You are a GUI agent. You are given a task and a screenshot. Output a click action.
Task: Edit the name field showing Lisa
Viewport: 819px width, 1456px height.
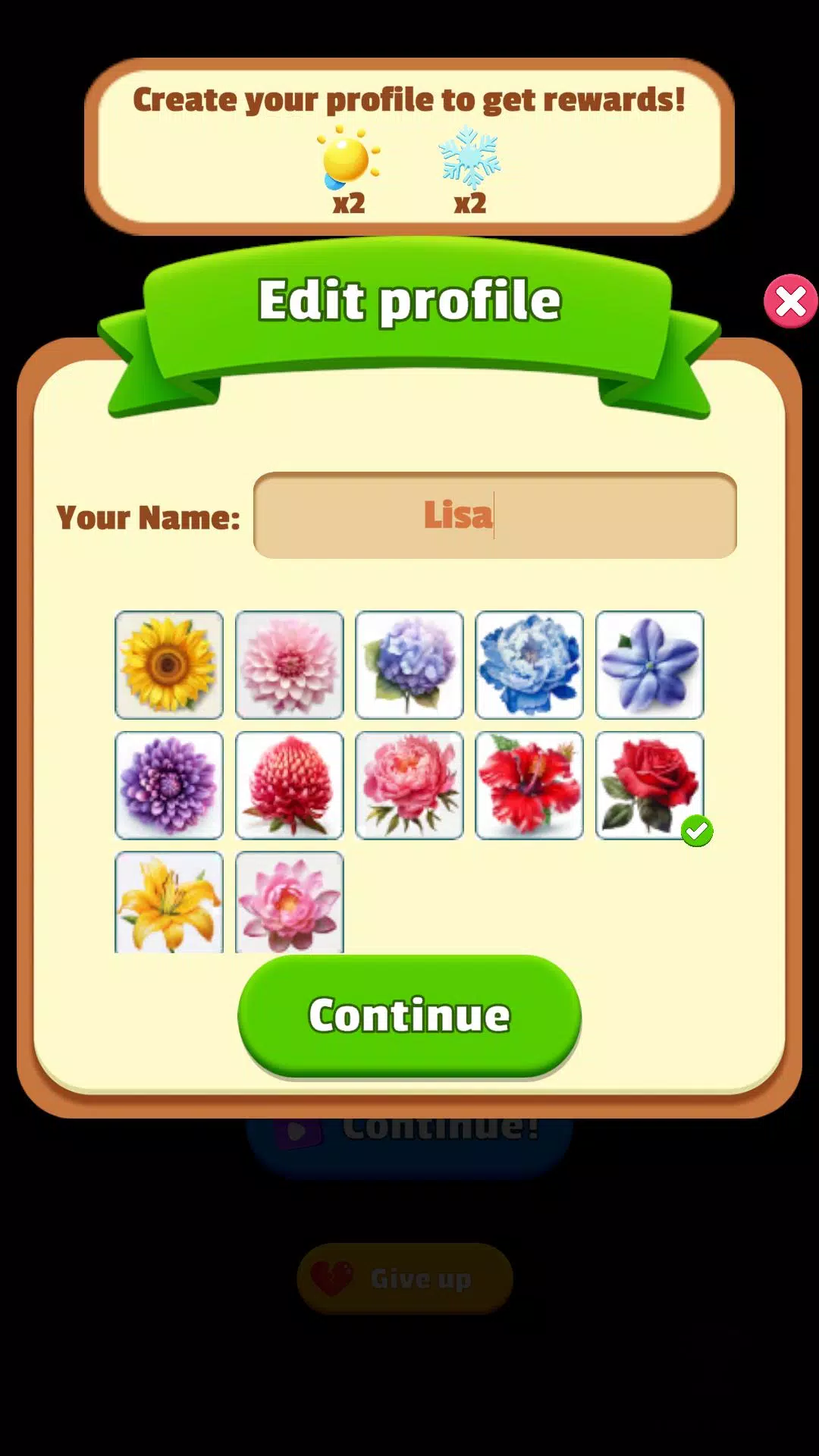coord(494,516)
